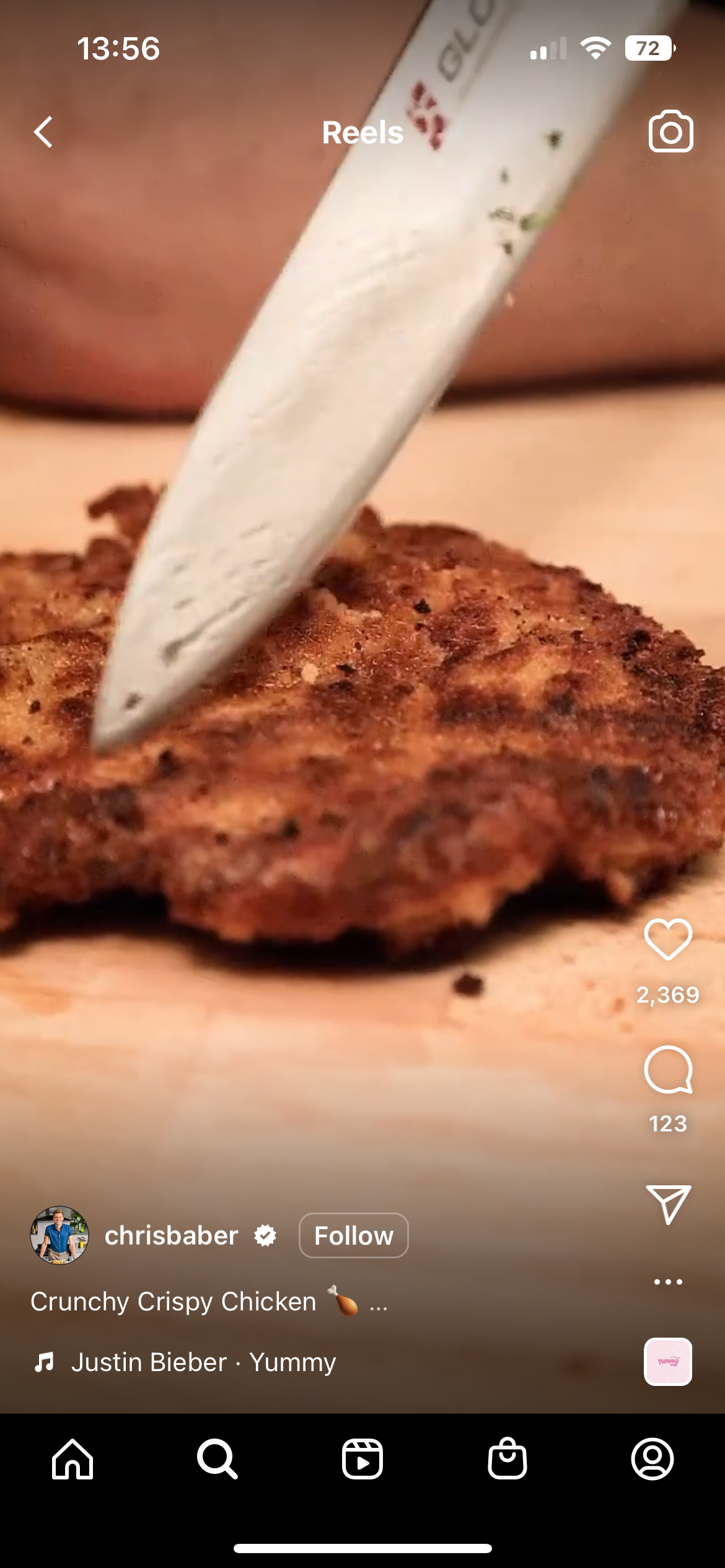Like the Crunchy Crispy Chicken reel
725x1568 pixels.
click(x=667, y=939)
